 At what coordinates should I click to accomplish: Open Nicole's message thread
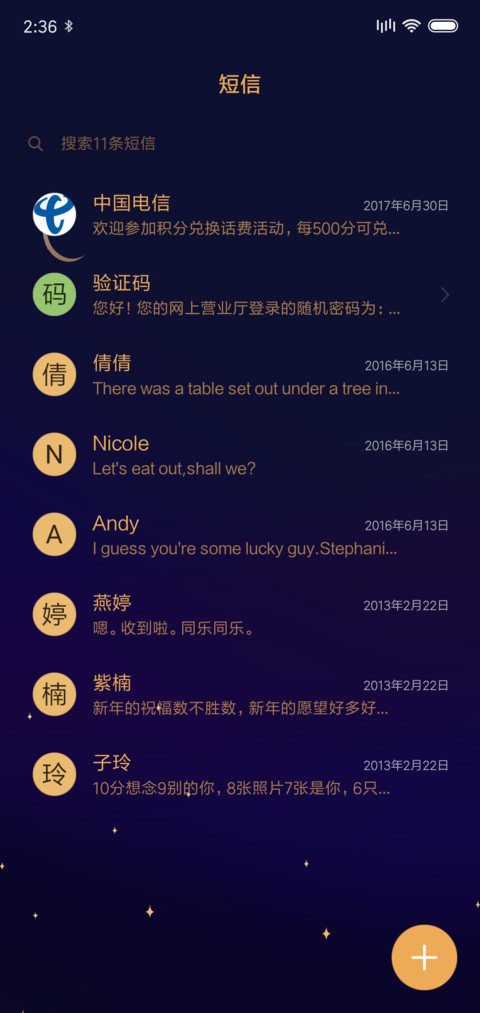click(240, 455)
